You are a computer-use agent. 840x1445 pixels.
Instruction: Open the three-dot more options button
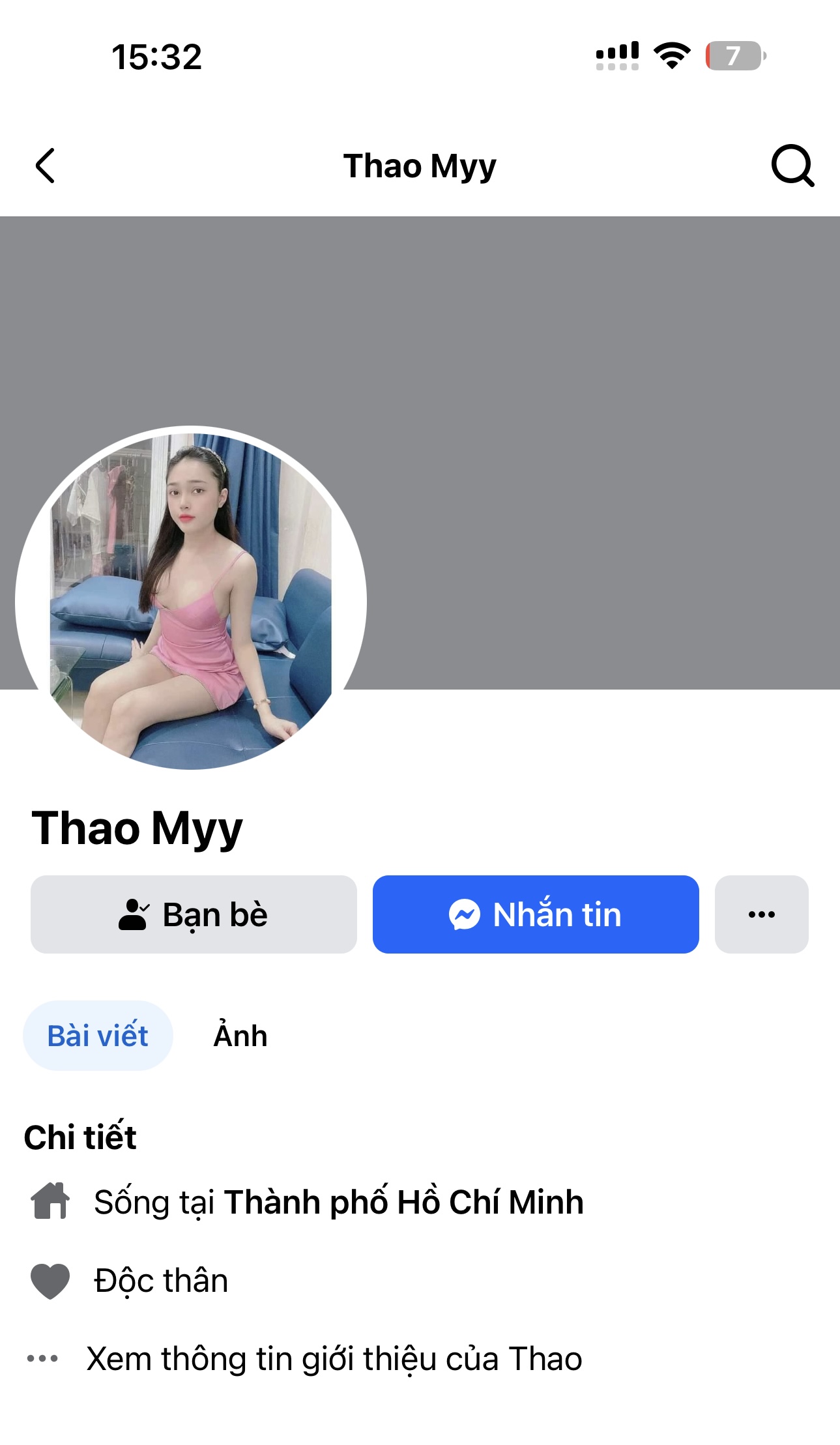tap(761, 914)
